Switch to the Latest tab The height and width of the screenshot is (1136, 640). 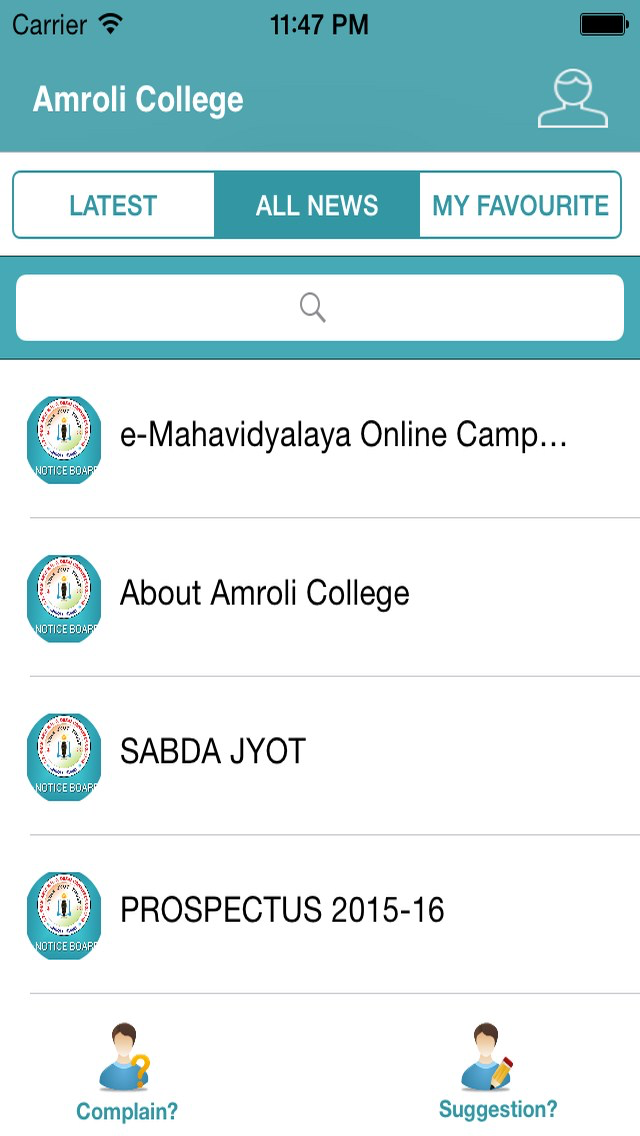pyautogui.click(x=113, y=205)
